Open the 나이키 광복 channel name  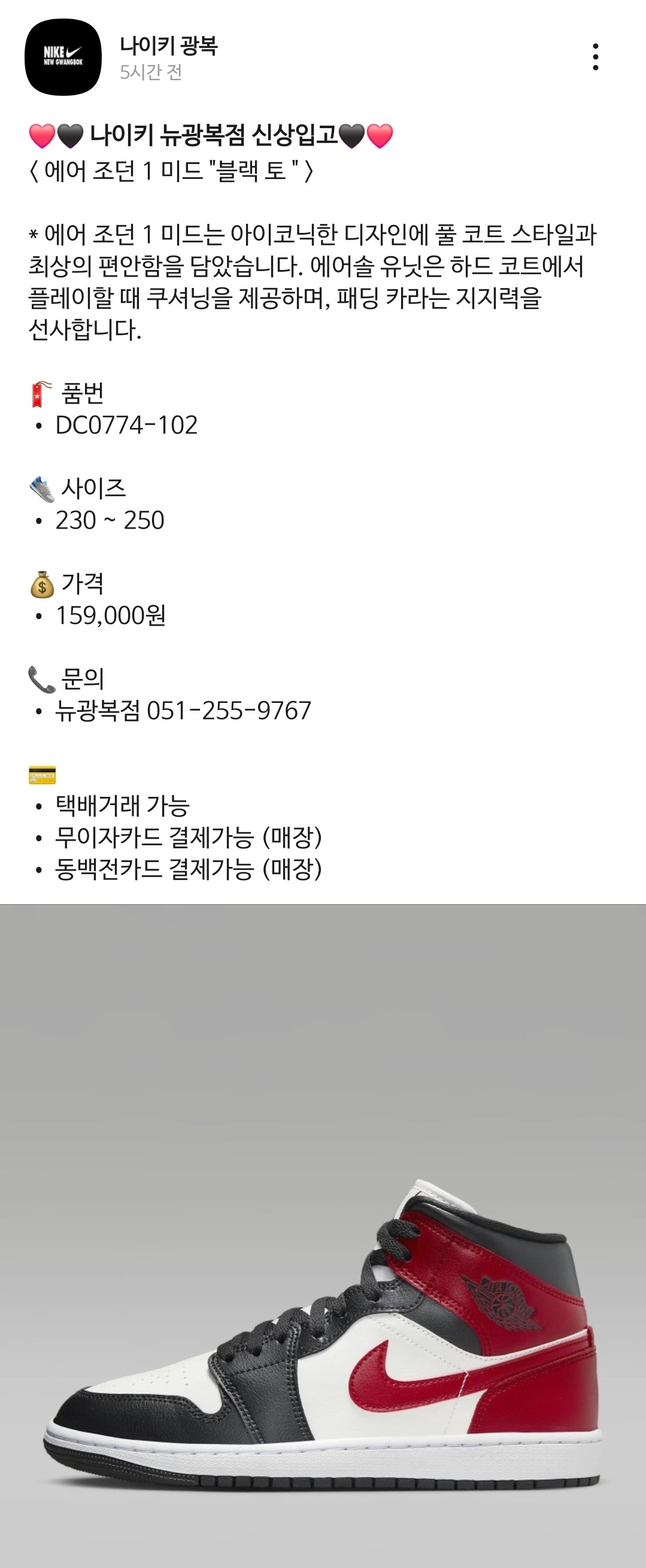click(x=169, y=46)
